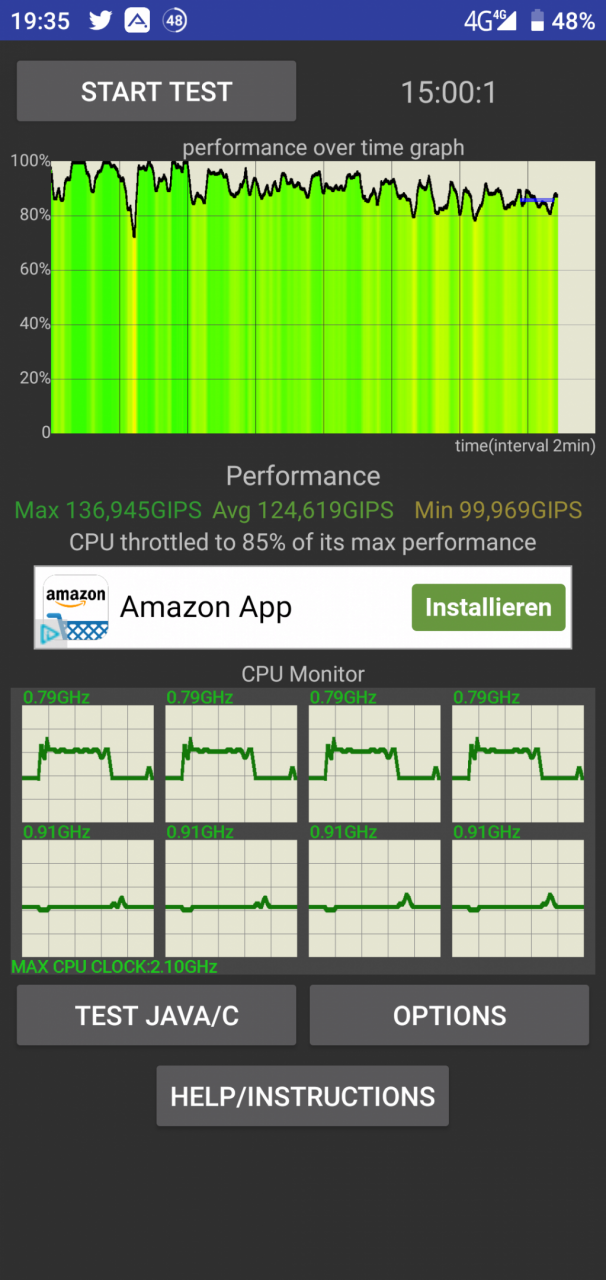Open HELP/INSTRUCTIONS

pos(303,1096)
